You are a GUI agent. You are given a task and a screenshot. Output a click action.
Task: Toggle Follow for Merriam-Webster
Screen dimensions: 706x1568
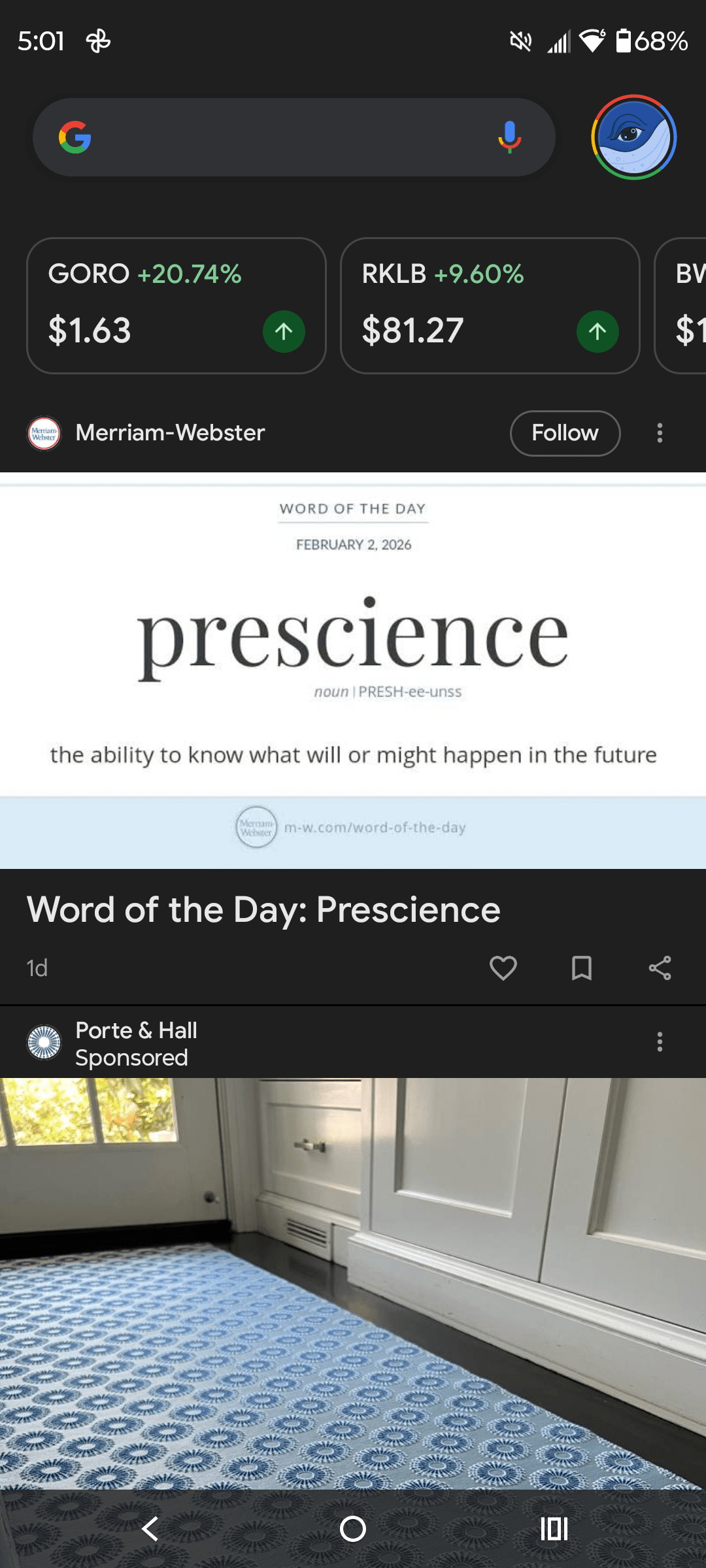click(564, 433)
